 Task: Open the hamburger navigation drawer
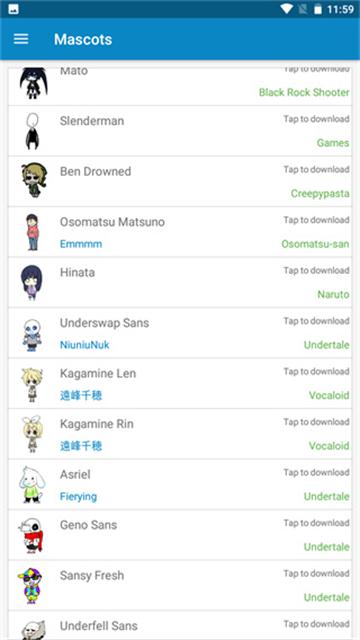click(21, 39)
